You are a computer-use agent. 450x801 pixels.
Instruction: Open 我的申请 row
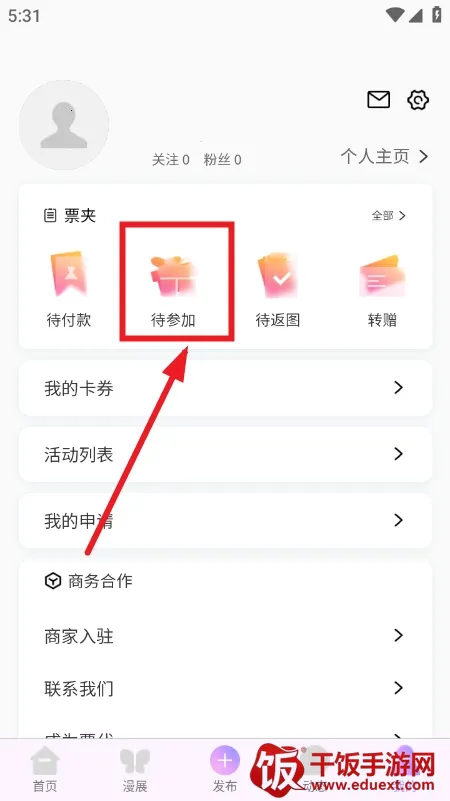click(x=225, y=521)
